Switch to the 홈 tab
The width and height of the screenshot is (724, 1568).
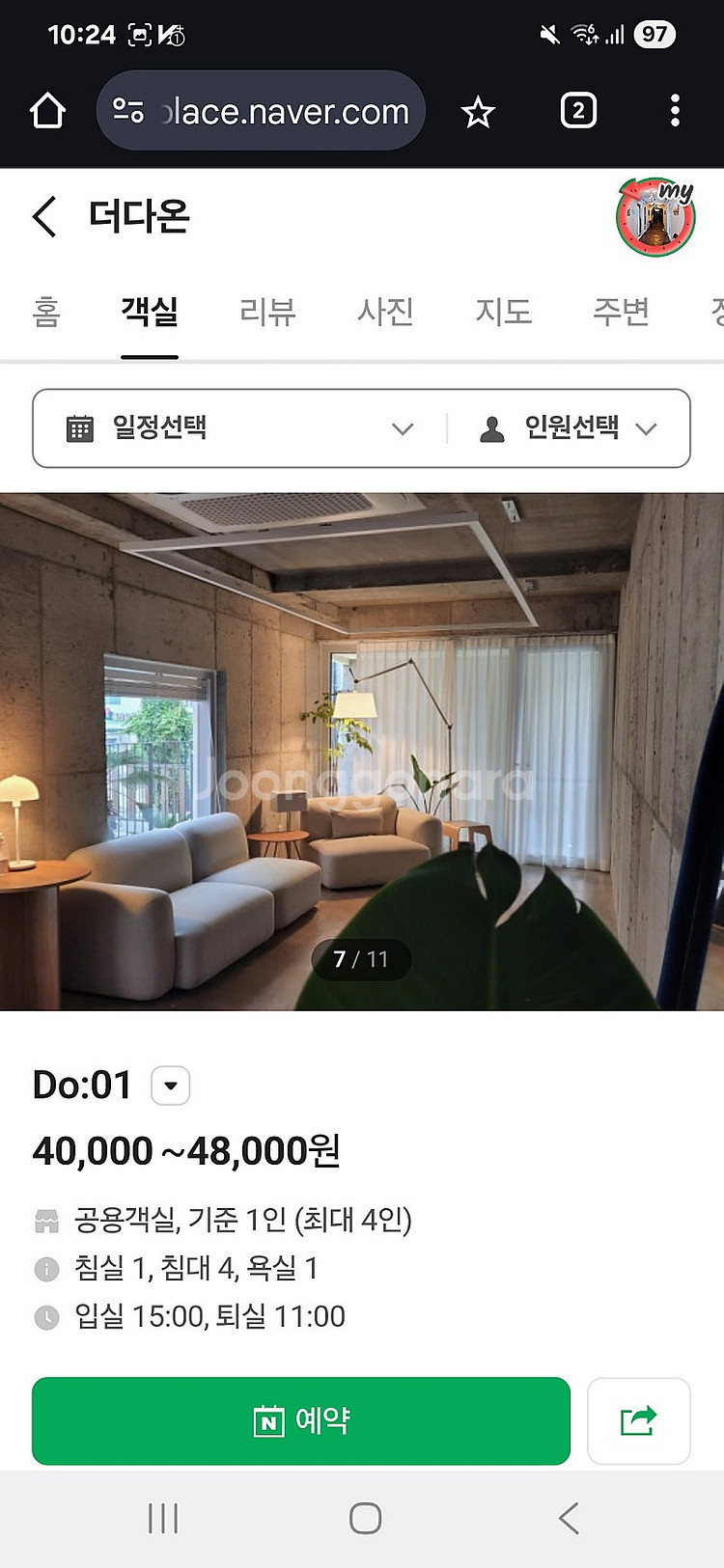[x=46, y=312]
